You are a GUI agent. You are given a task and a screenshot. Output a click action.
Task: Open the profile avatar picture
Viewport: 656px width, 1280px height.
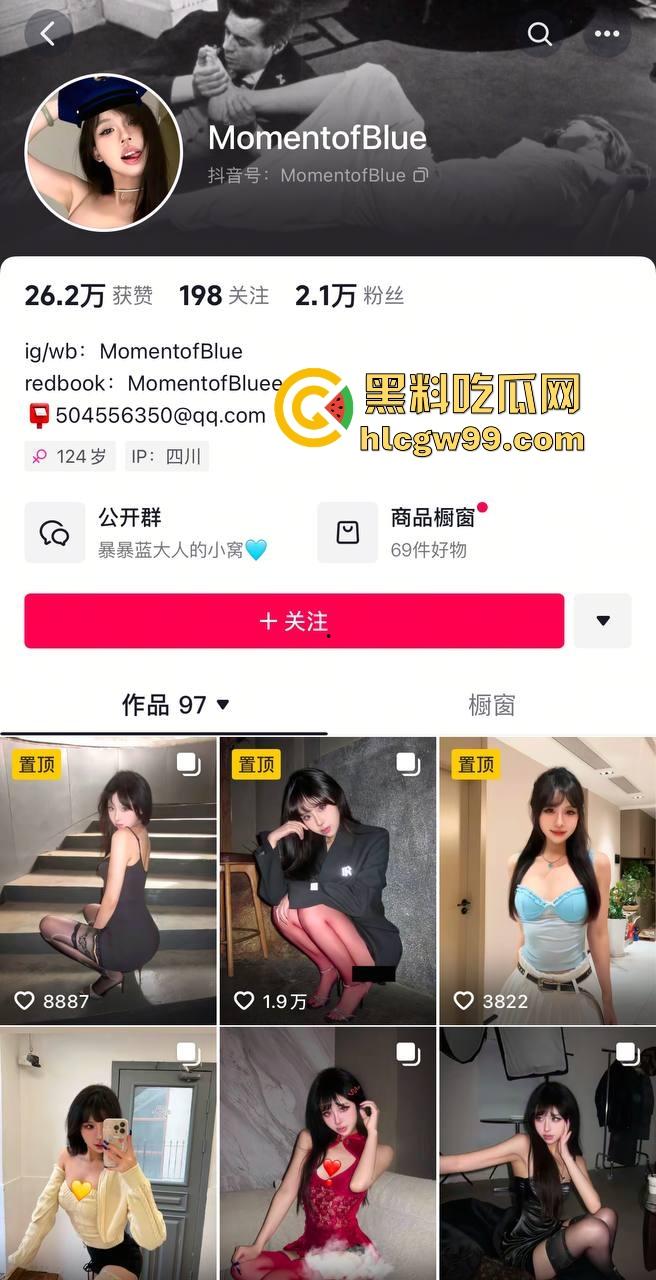tap(103, 152)
